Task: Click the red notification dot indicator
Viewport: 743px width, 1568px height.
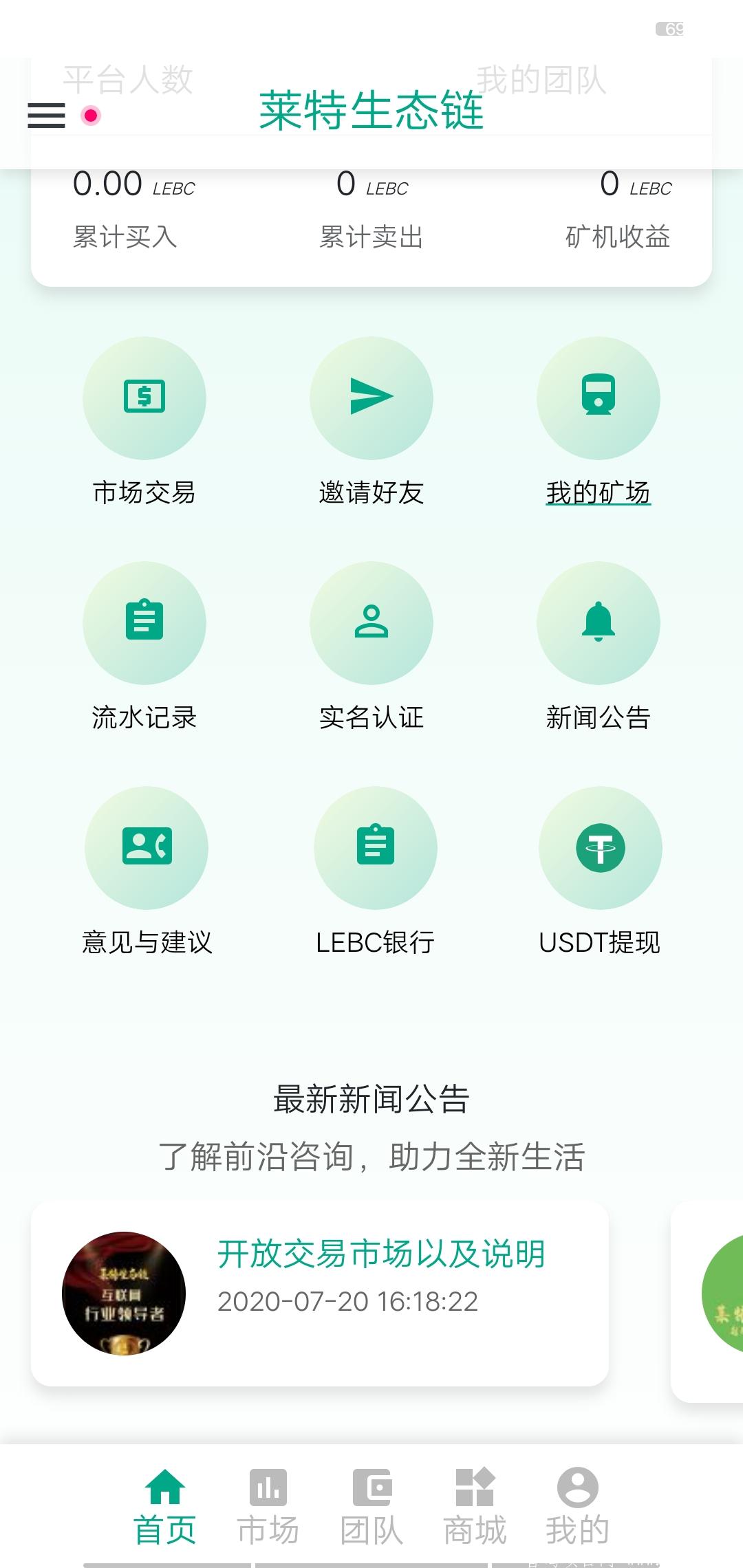Action: (89, 117)
